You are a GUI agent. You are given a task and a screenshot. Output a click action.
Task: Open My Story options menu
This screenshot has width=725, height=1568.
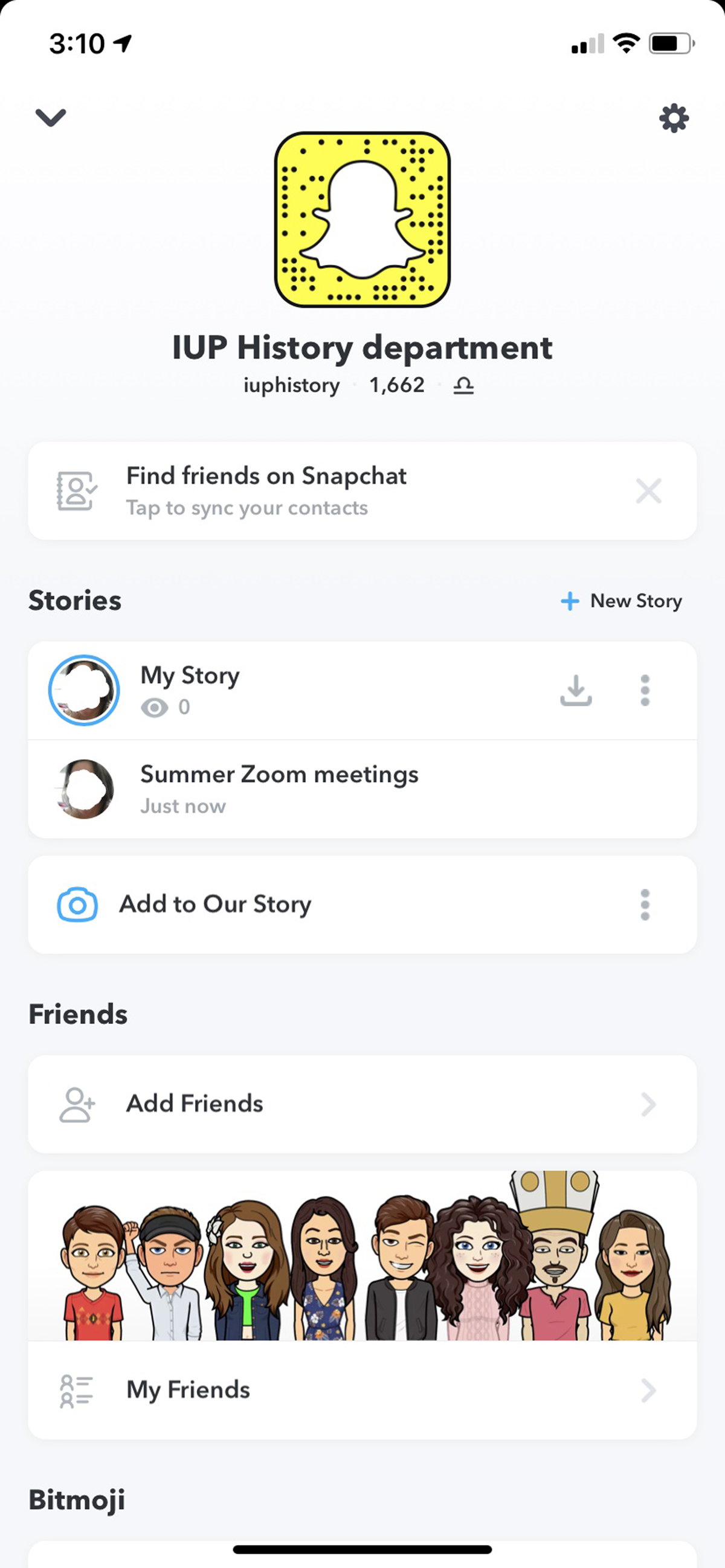pyautogui.click(x=645, y=690)
